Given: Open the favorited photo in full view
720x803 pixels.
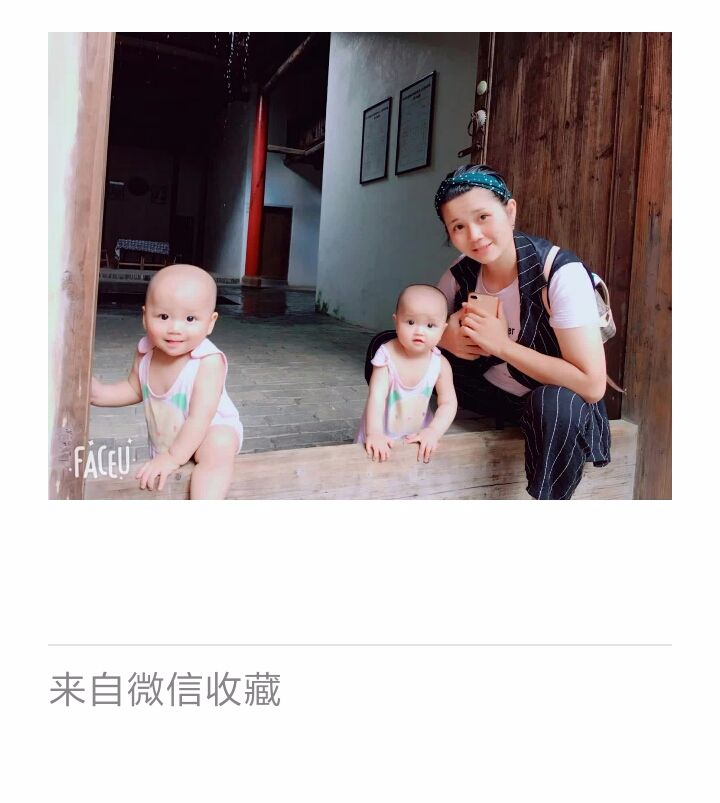Looking at the screenshot, I should (360, 266).
